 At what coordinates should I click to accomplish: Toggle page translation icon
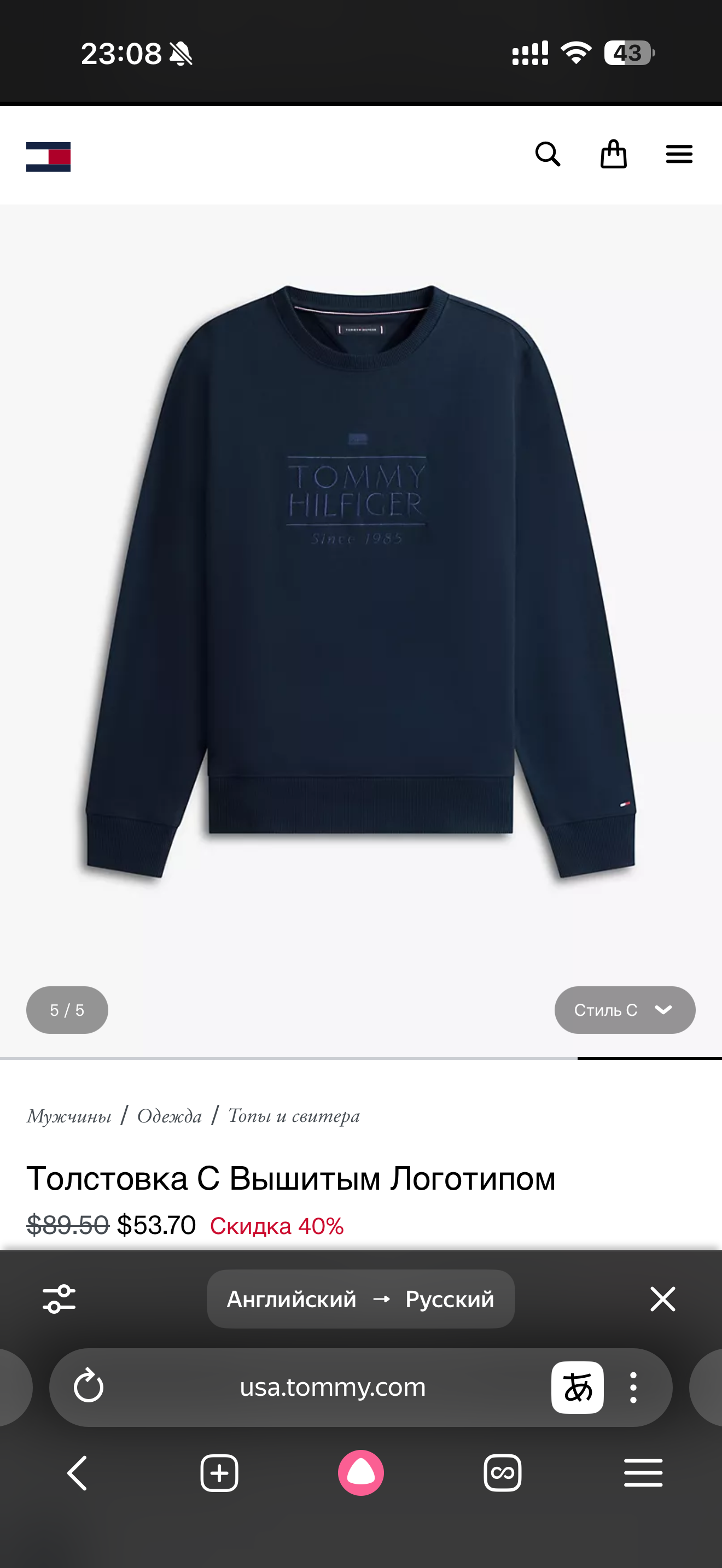tap(577, 1387)
